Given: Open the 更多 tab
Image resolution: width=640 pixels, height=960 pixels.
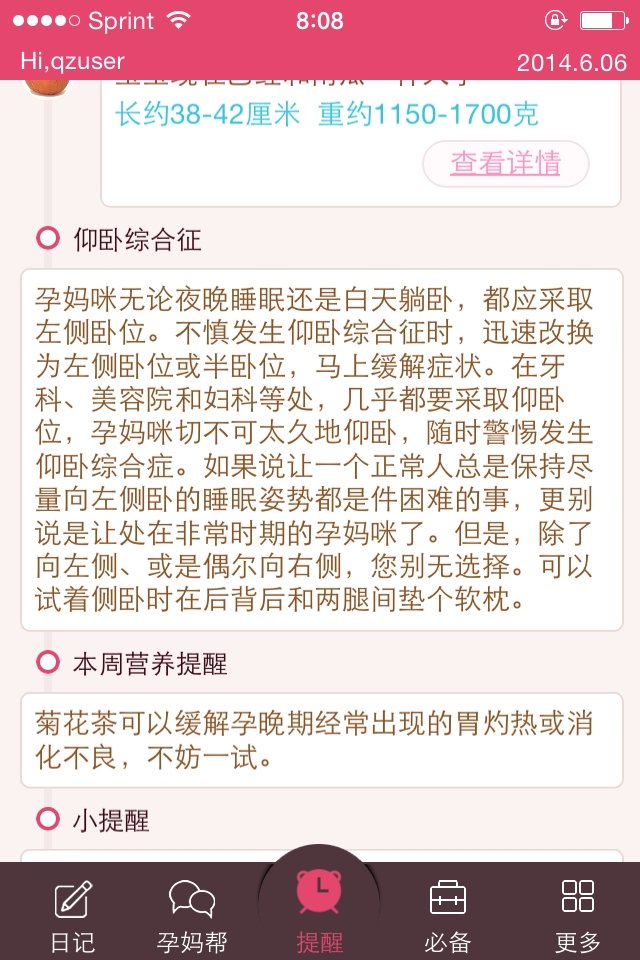Looking at the screenshot, I should point(577,914).
